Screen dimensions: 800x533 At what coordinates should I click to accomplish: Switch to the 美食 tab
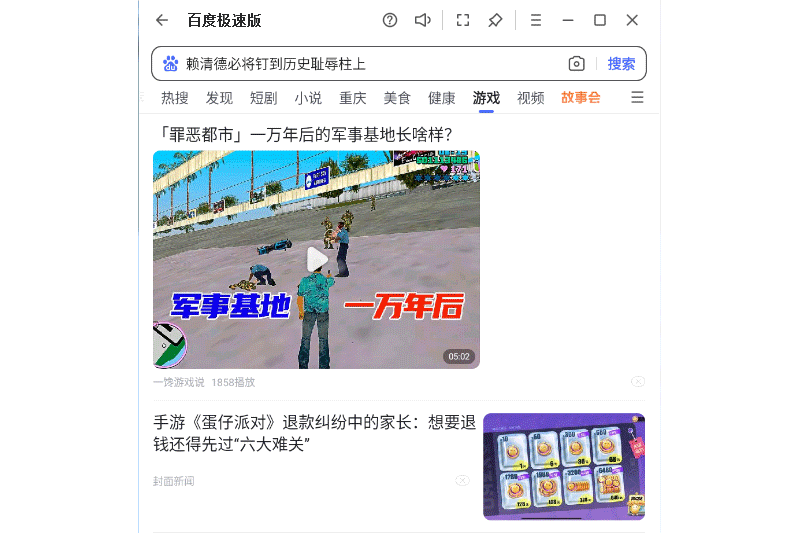pos(397,98)
